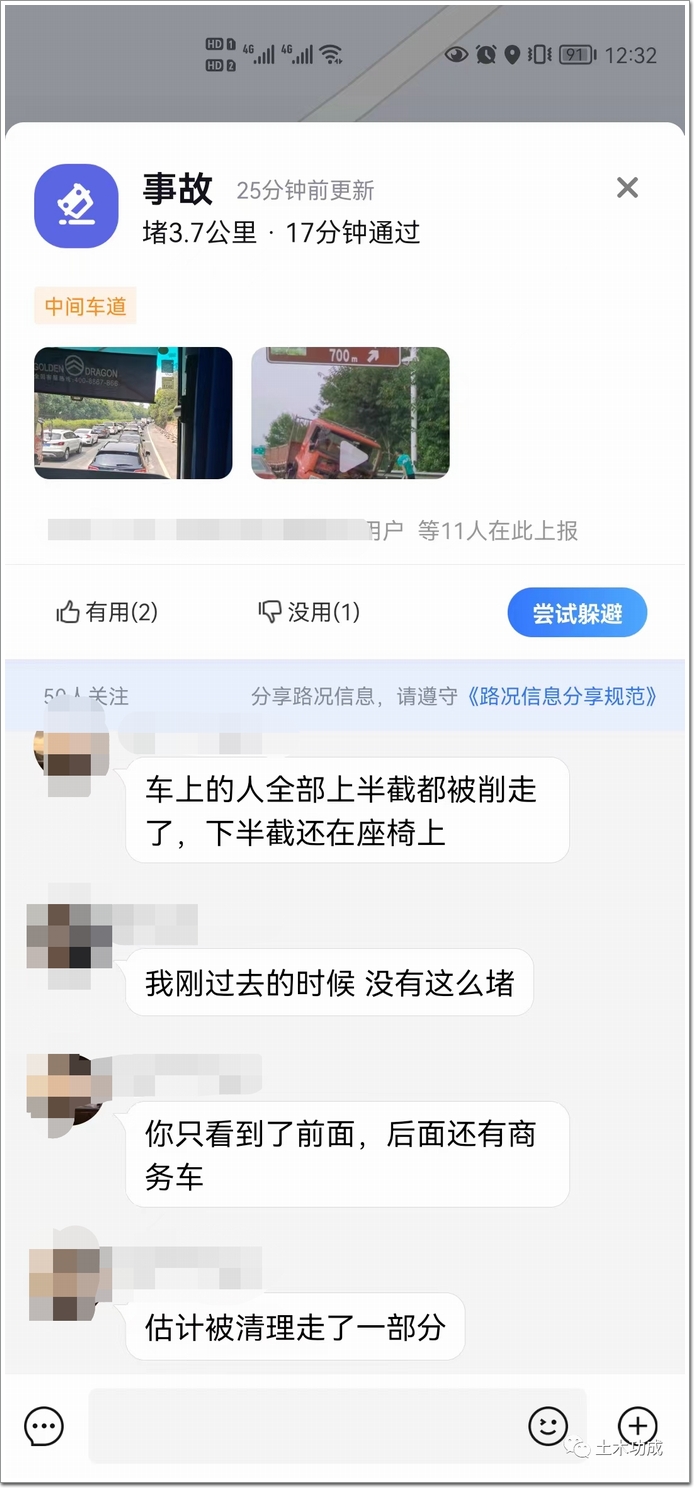Tap the 尝试躲避 button
694x1488 pixels.
577,613
